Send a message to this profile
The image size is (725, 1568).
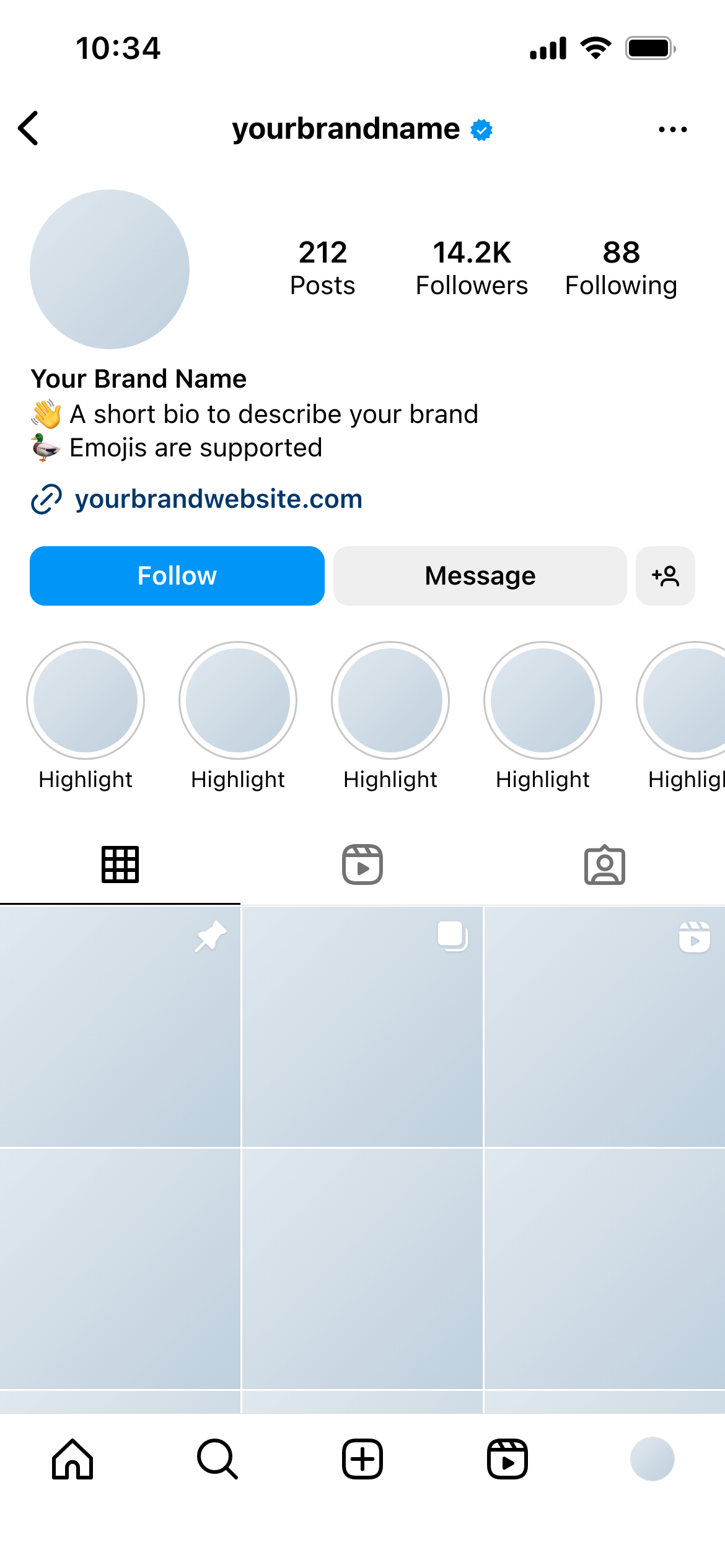point(480,575)
